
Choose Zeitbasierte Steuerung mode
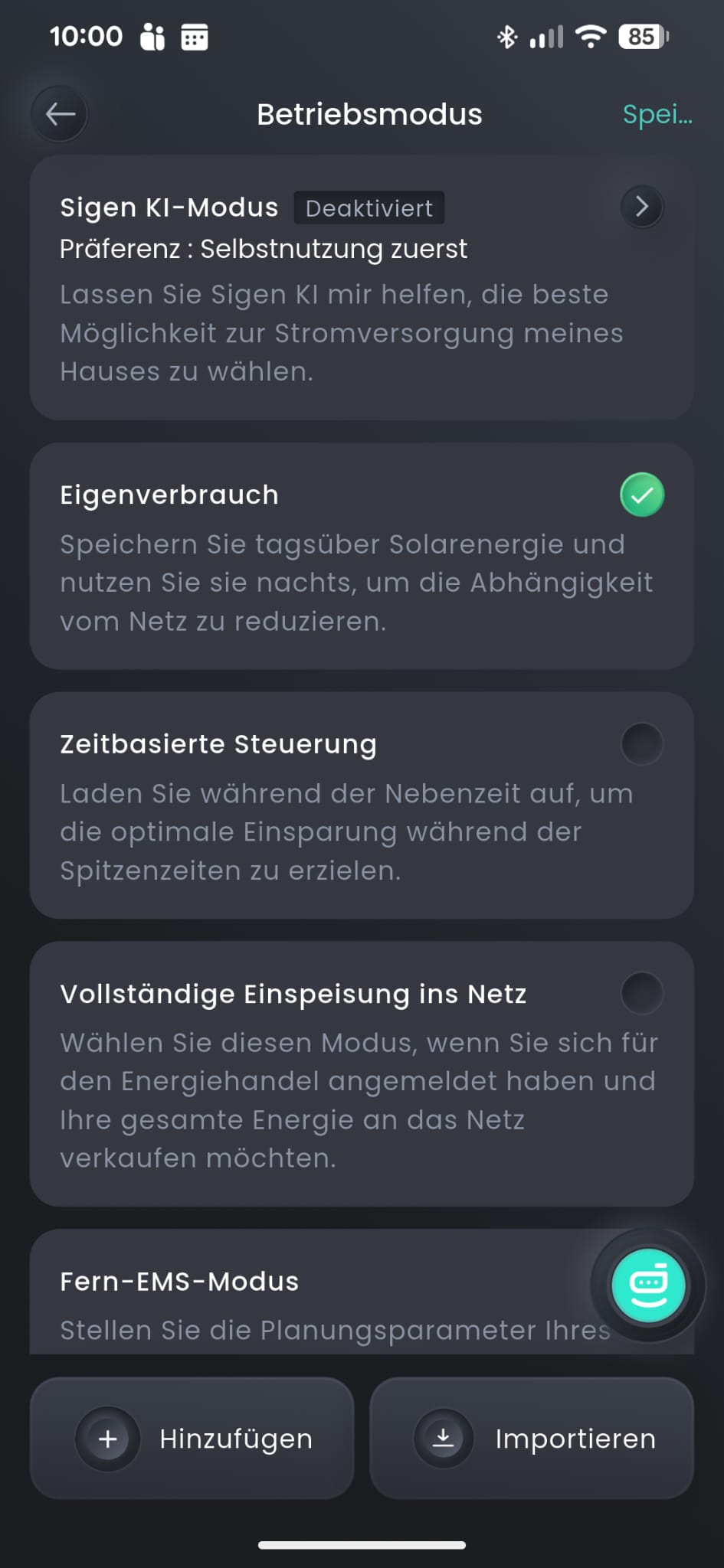coord(641,743)
